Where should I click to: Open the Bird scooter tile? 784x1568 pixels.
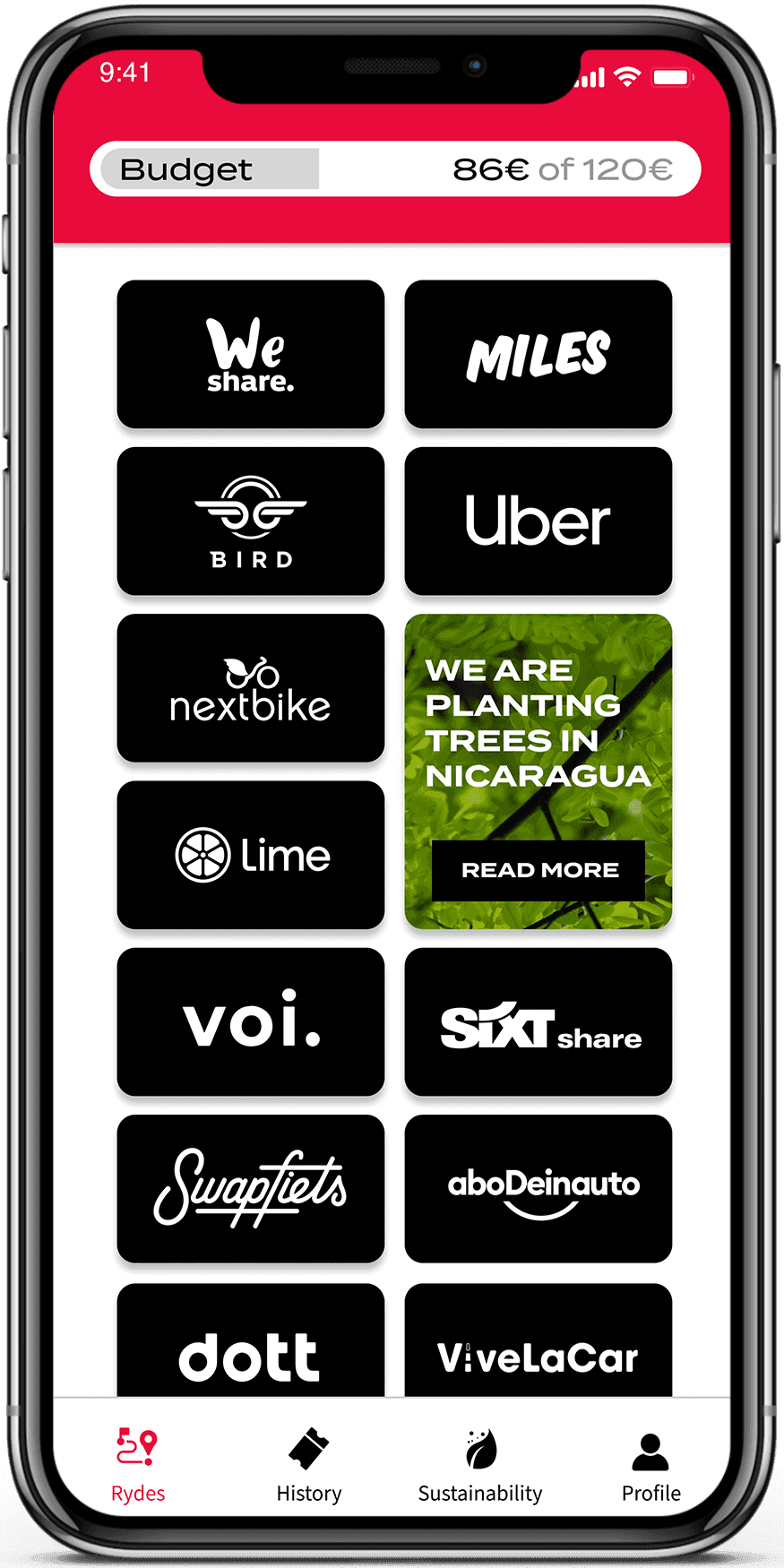(x=251, y=521)
